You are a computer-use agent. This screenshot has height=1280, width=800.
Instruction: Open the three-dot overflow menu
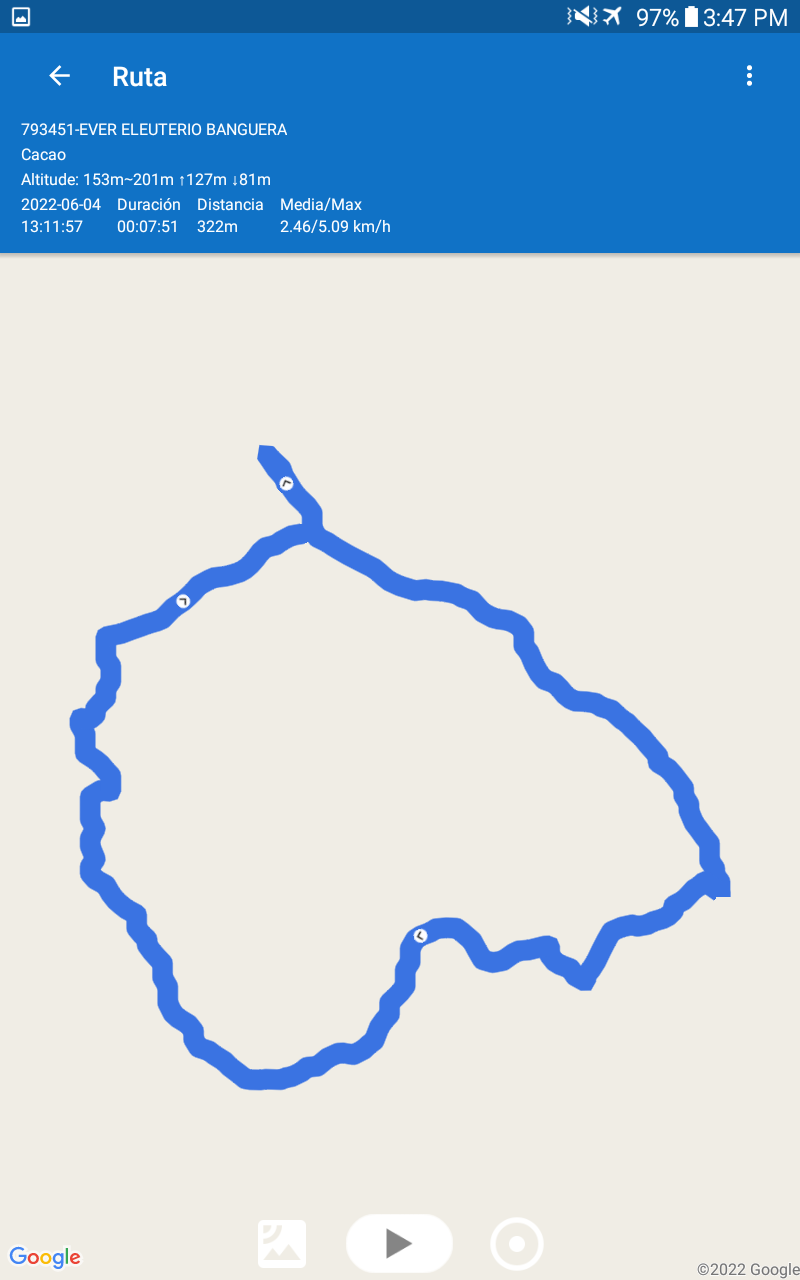(749, 76)
